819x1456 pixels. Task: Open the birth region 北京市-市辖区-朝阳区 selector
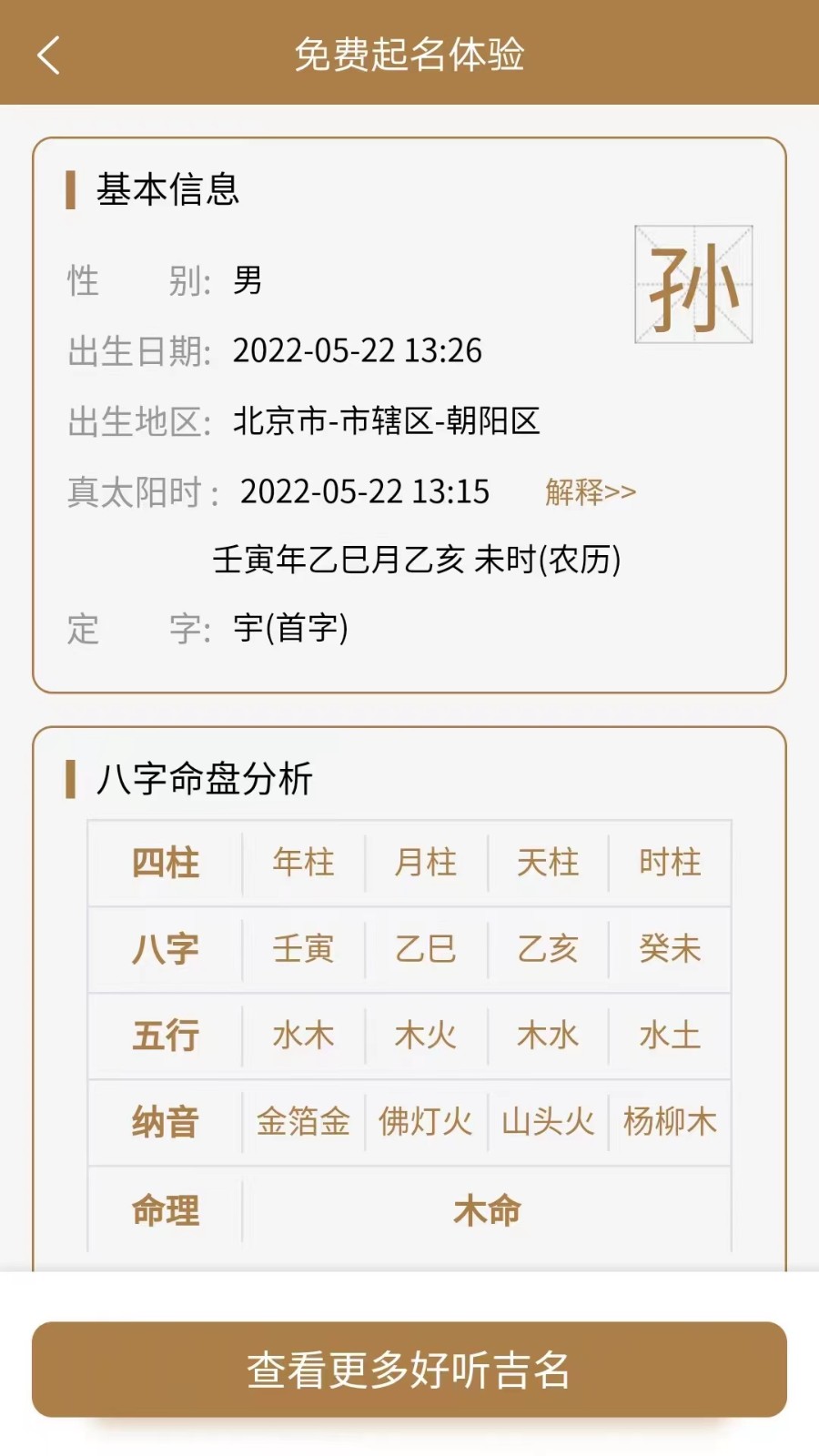pyautogui.click(x=386, y=420)
